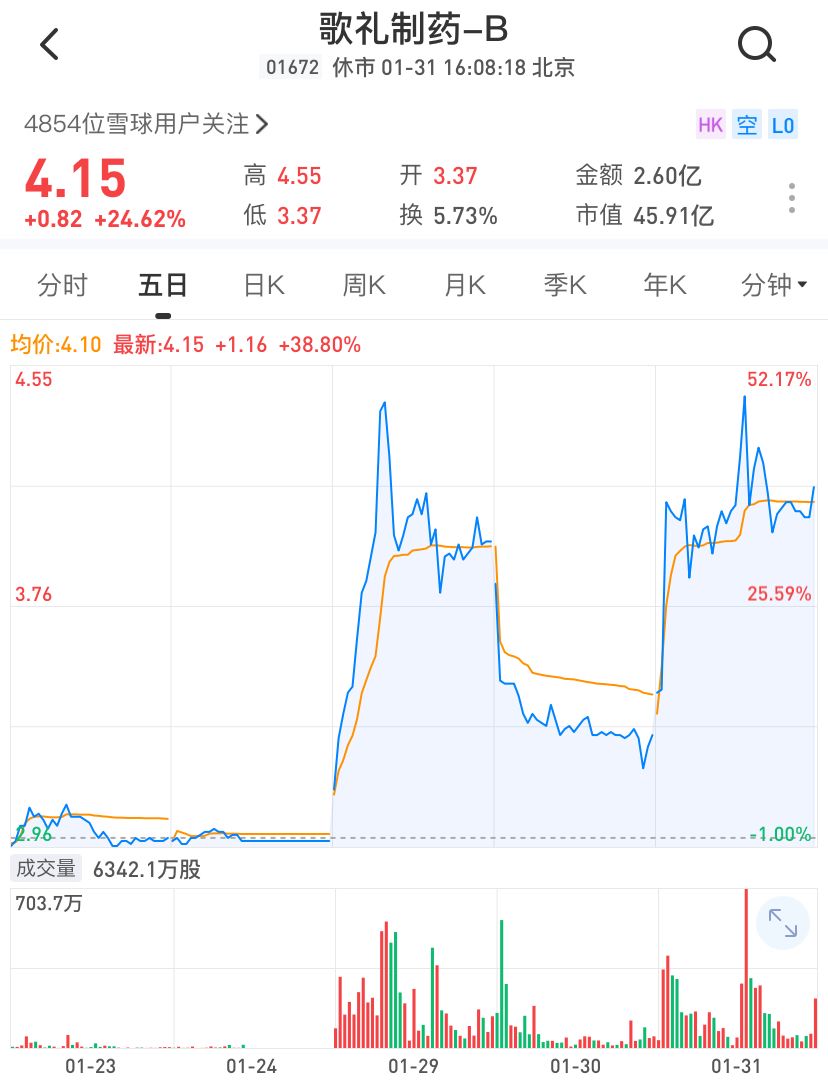The image size is (828, 1085).
Task: Expand the chart to fullscreen
Action: [782, 922]
